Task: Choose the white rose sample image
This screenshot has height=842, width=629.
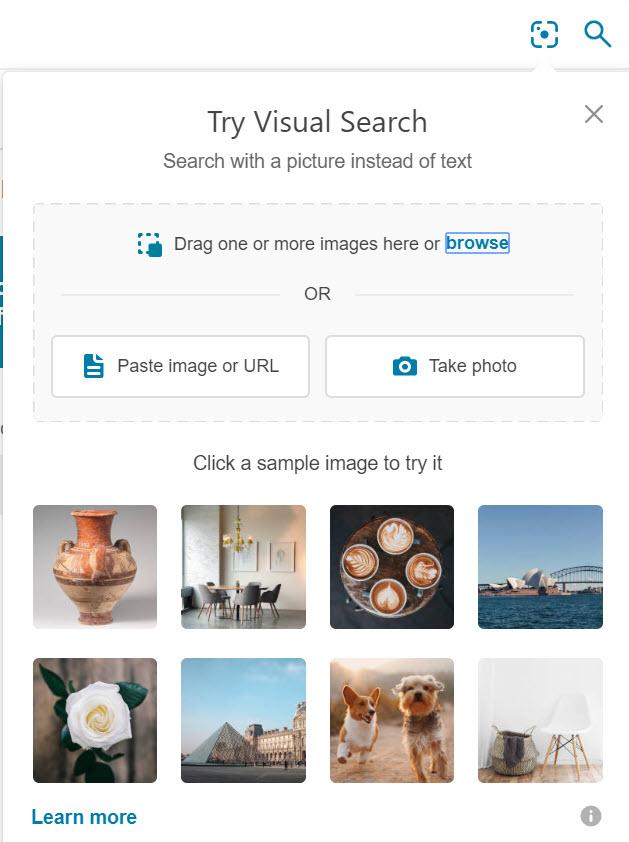Action: [95, 720]
